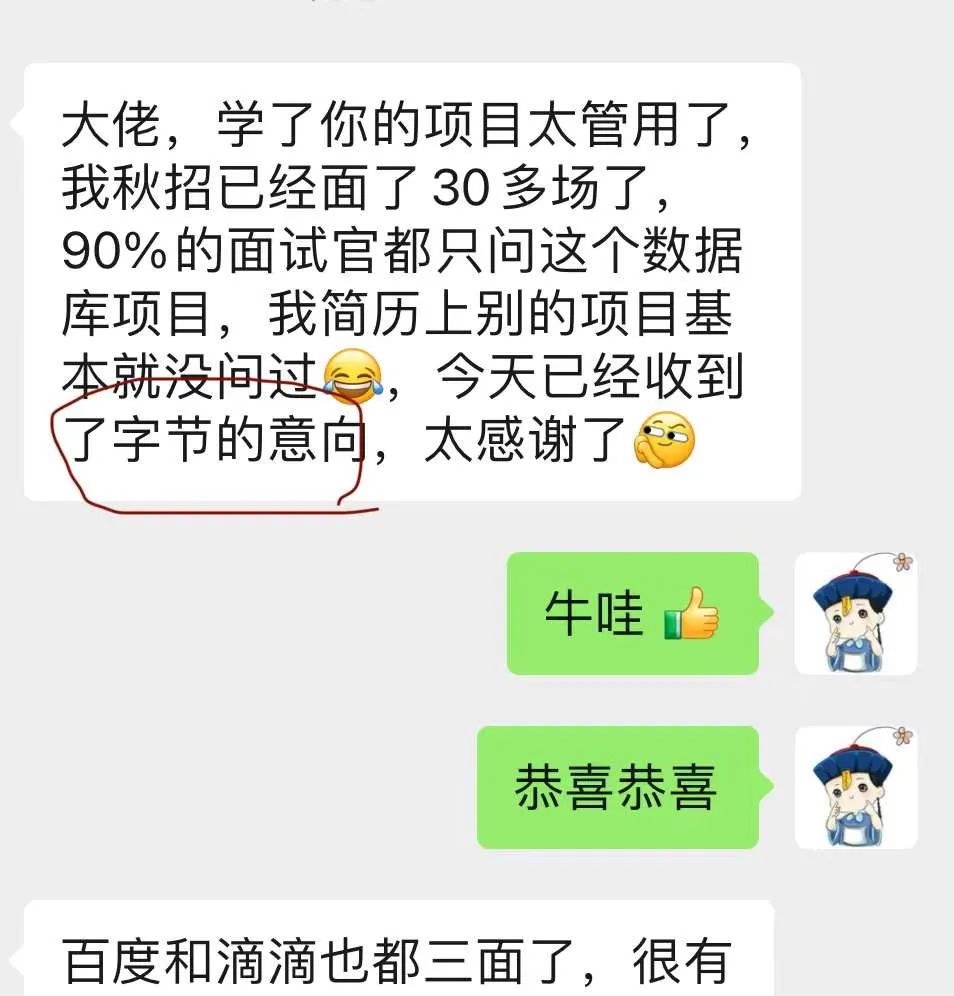Image resolution: width=954 pixels, height=996 pixels.
Task: Open sender's avatar beside the 牛哇 message
Action: click(x=855, y=613)
